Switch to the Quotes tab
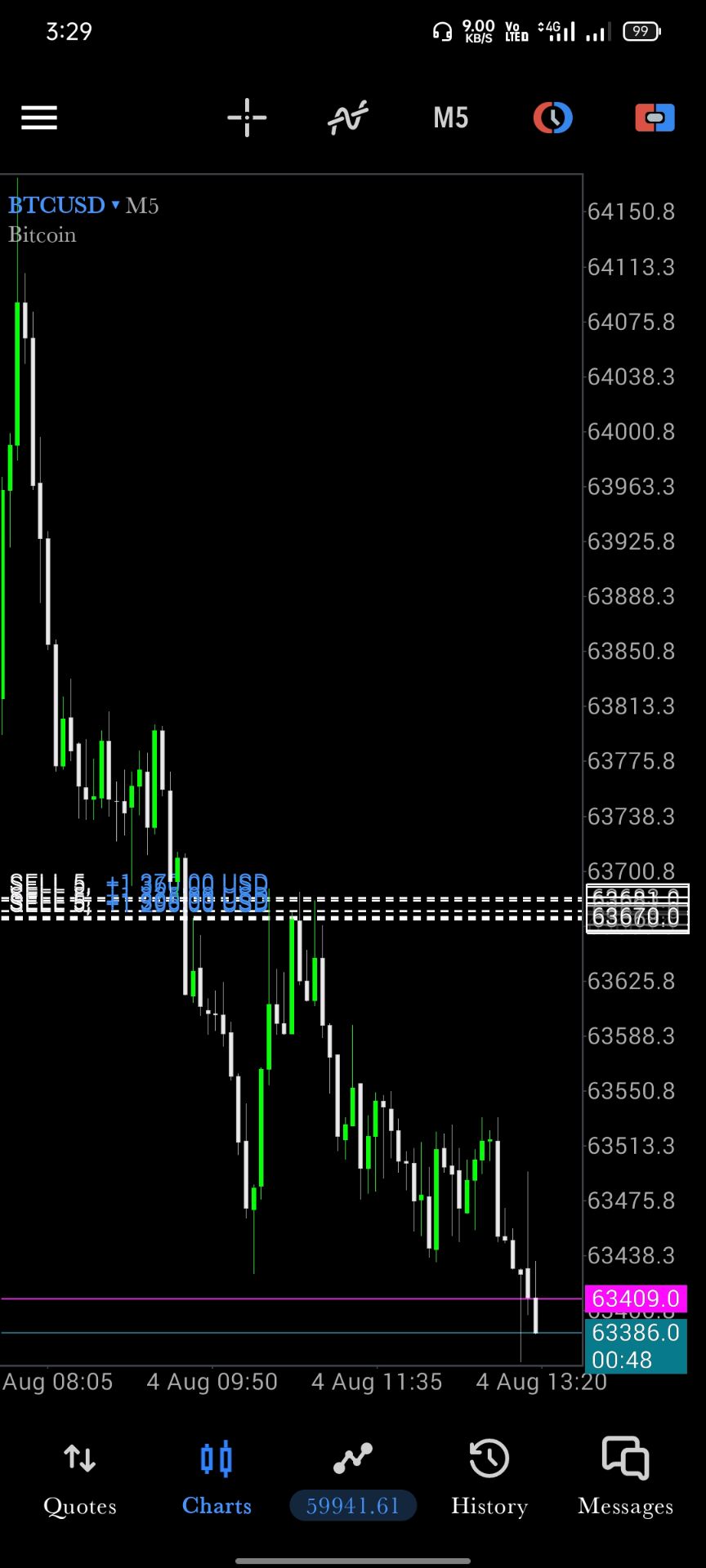 click(79, 1479)
